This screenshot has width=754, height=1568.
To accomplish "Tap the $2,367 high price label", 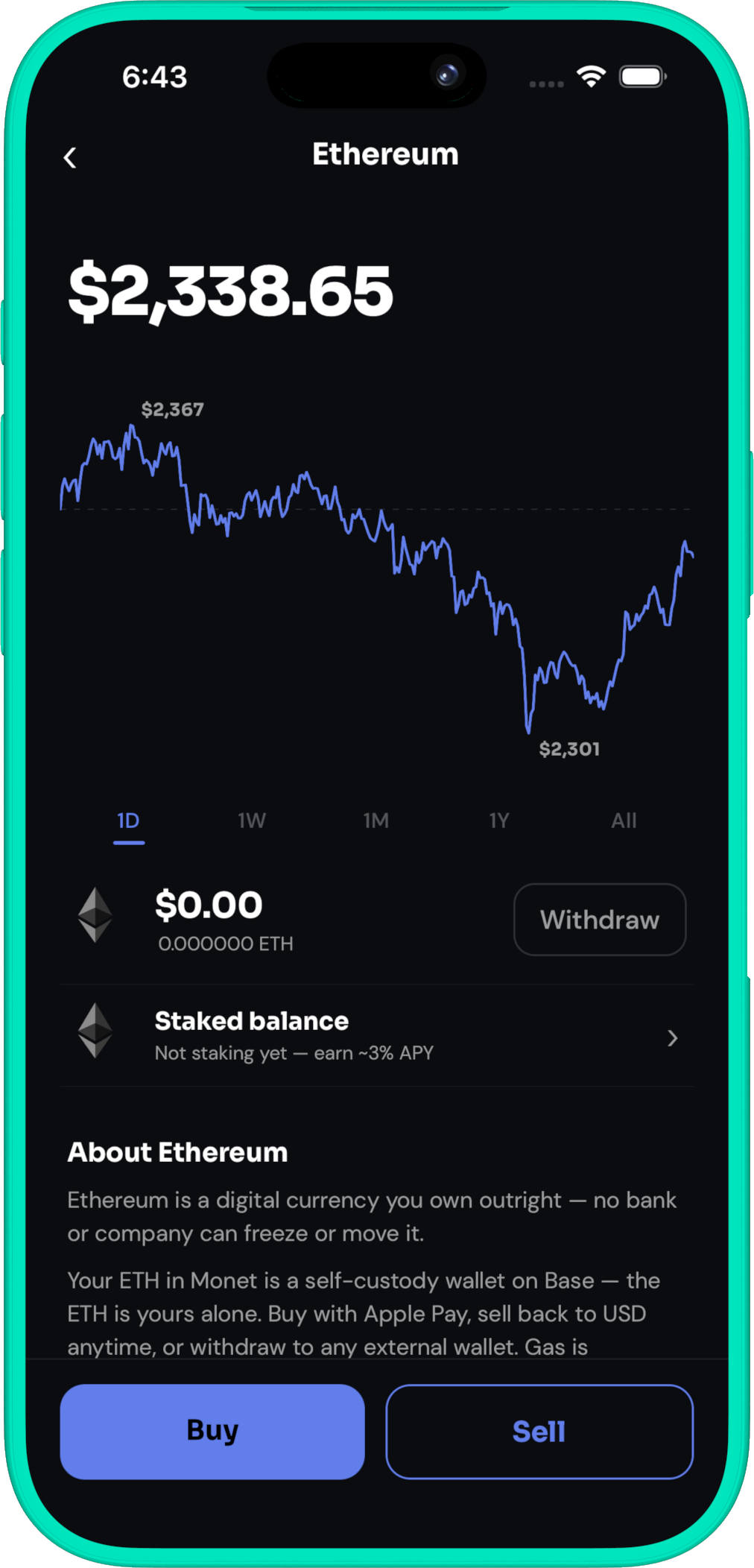I will pyautogui.click(x=174, y=409).
